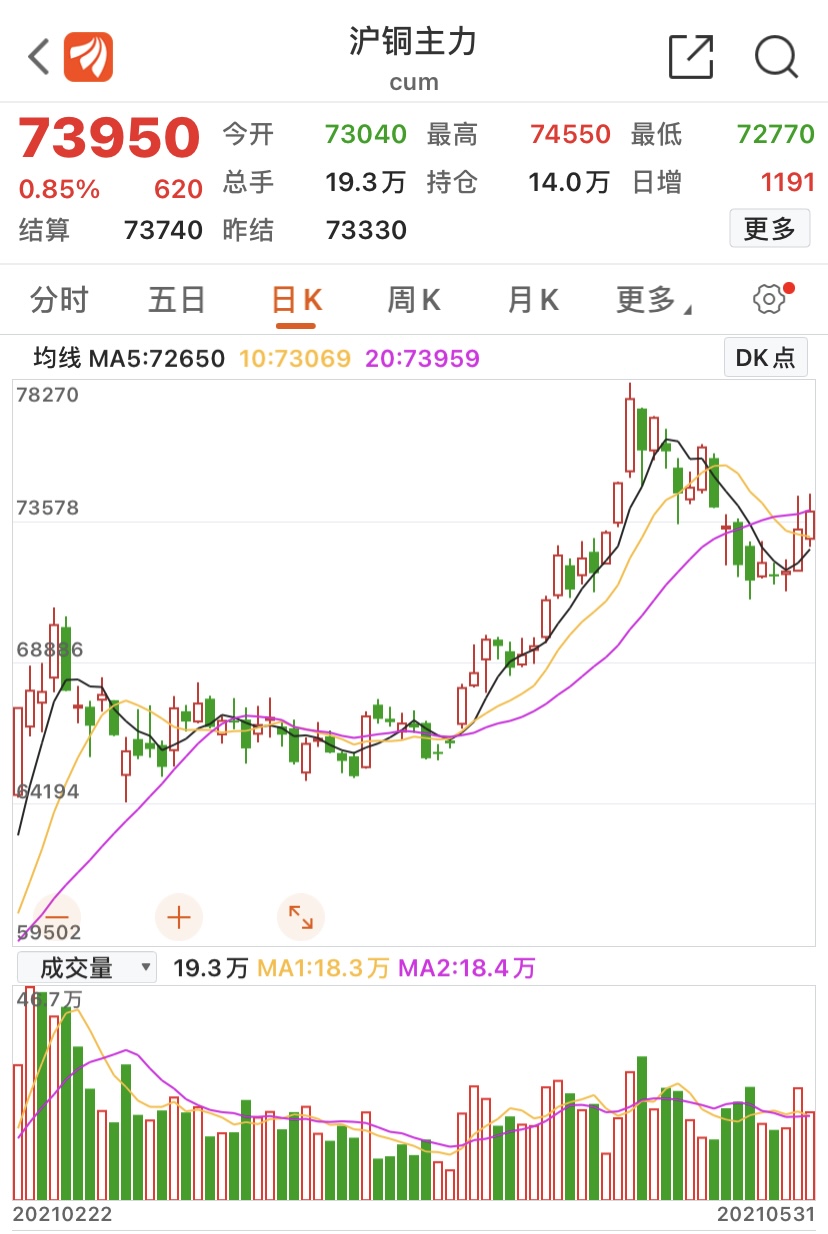Open the 成交量 indicator dropdown
Viewport: 828px width, 1234px height.
click(87, 967)
